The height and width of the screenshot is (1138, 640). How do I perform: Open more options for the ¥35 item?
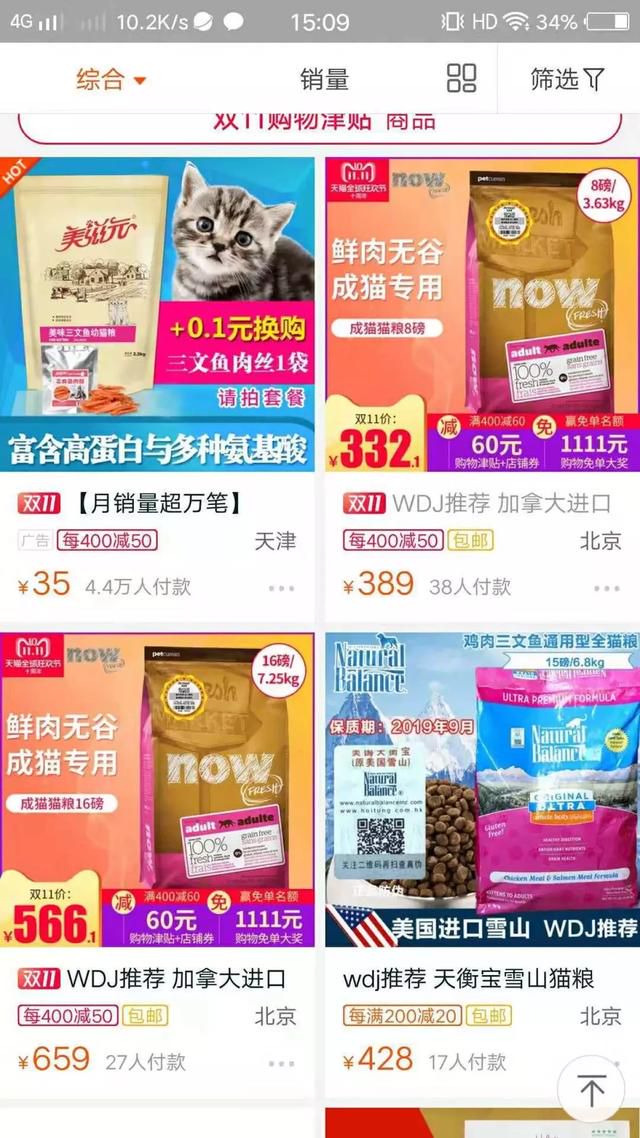point(282,588)
